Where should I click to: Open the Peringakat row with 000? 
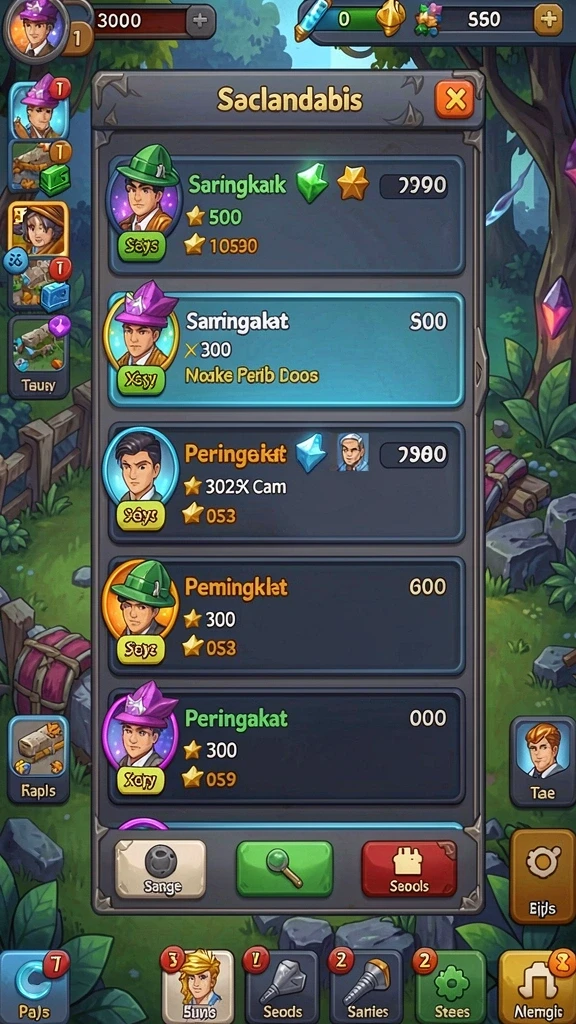click(x=287, y=746)
